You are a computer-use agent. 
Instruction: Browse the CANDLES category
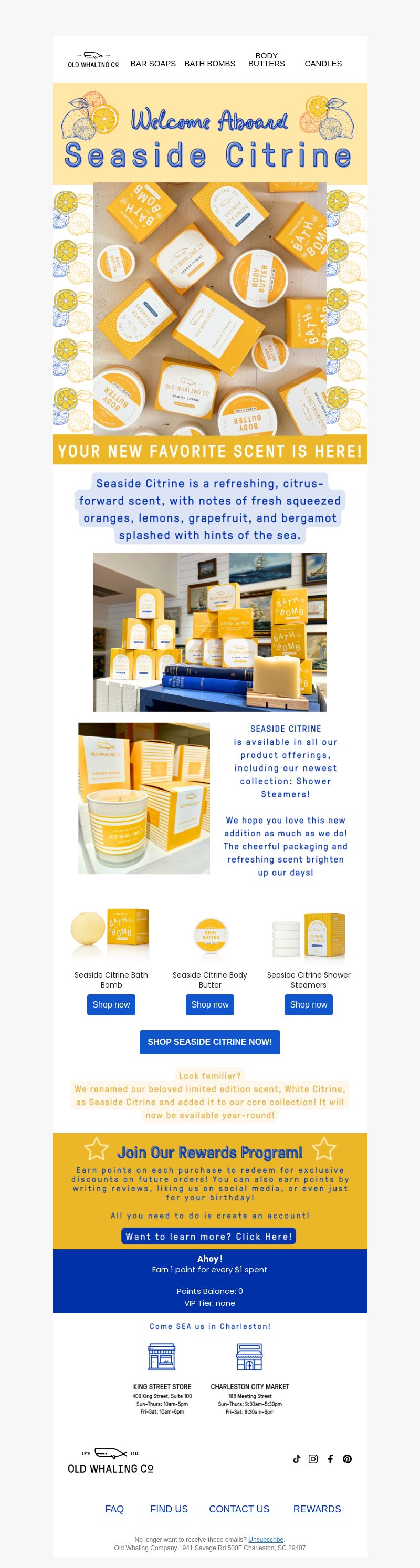click(322, 64)
